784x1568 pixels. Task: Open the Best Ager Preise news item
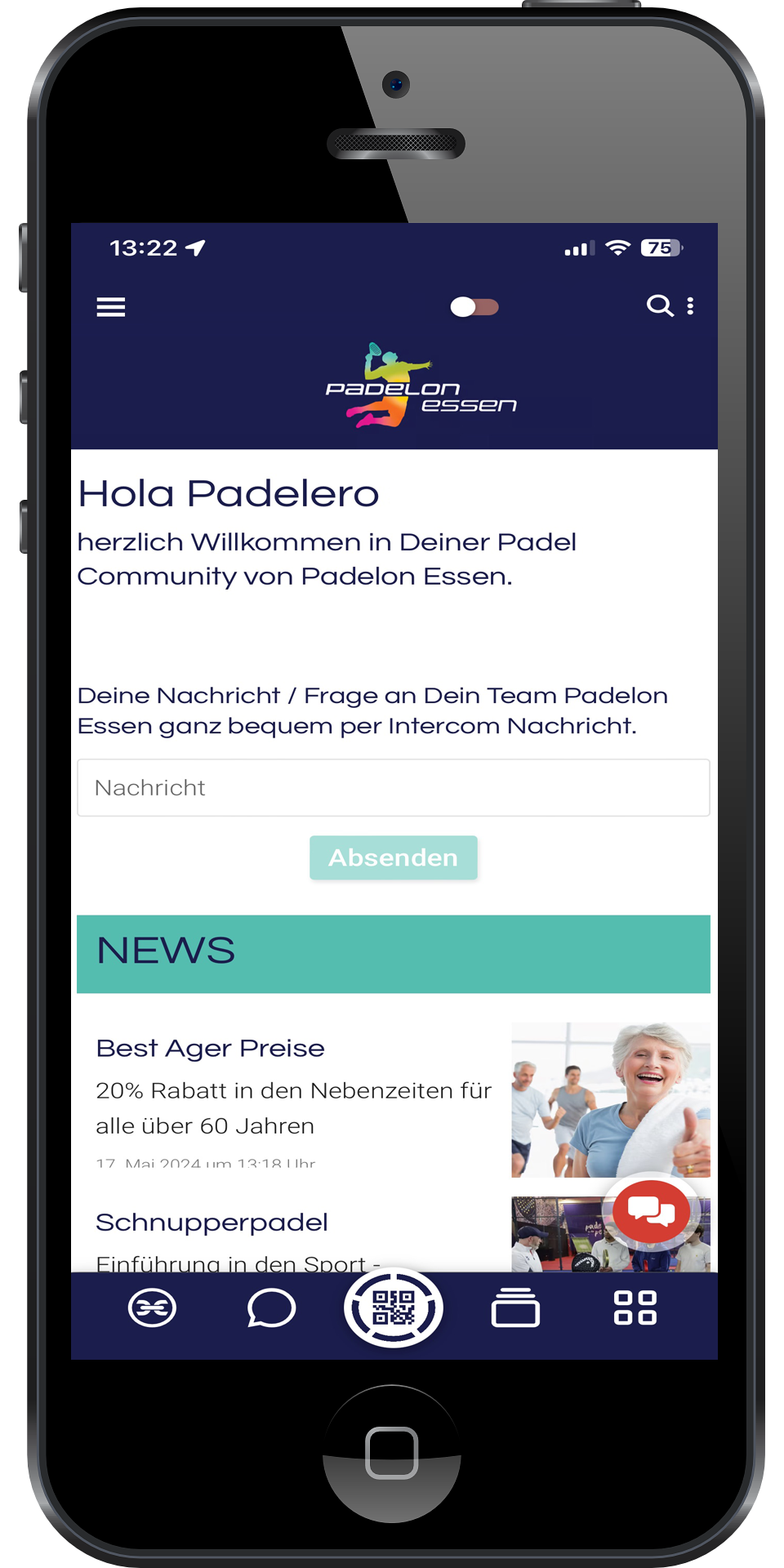(211, 1049)
